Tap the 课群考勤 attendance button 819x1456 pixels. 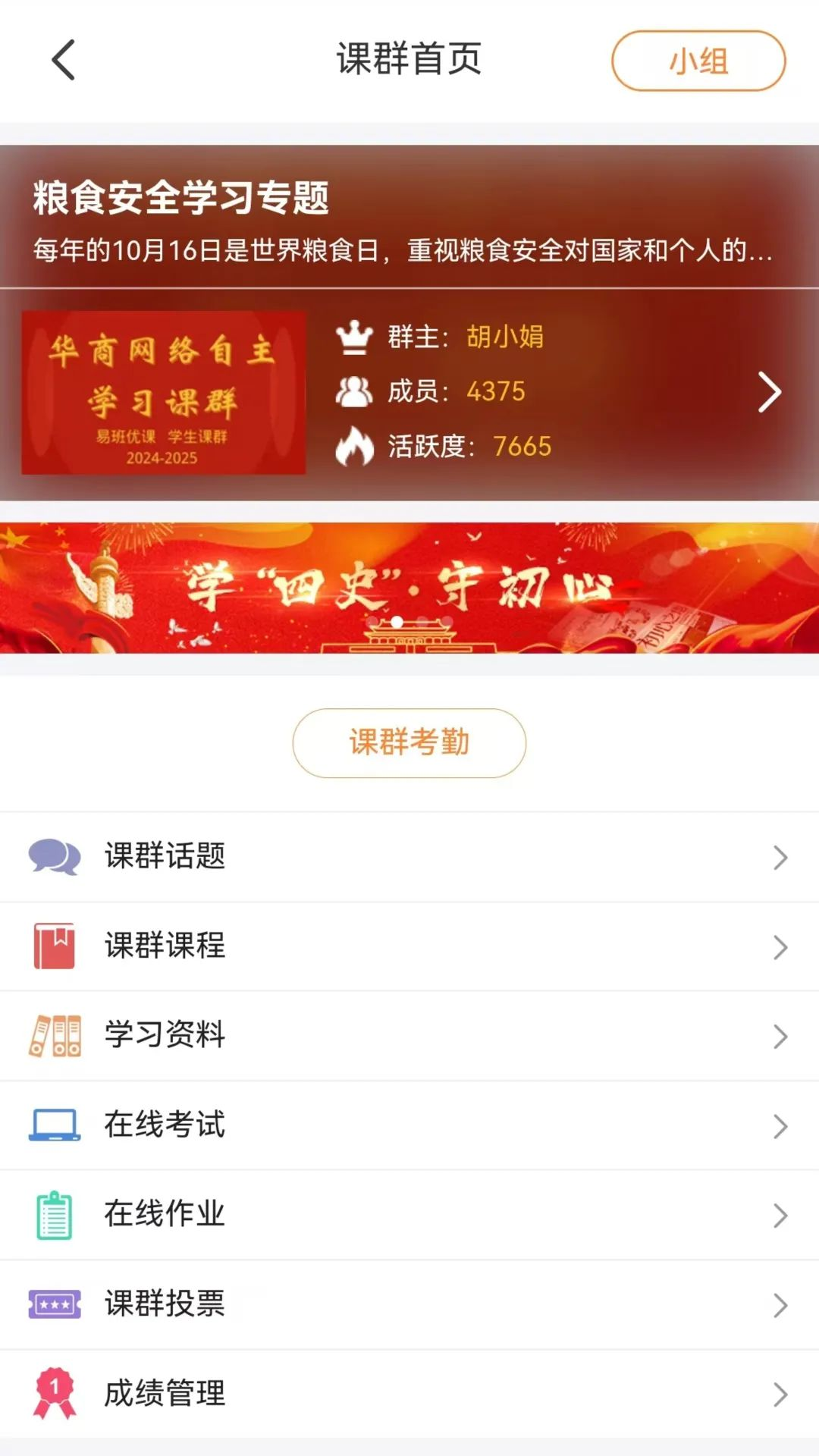[409, 742]
